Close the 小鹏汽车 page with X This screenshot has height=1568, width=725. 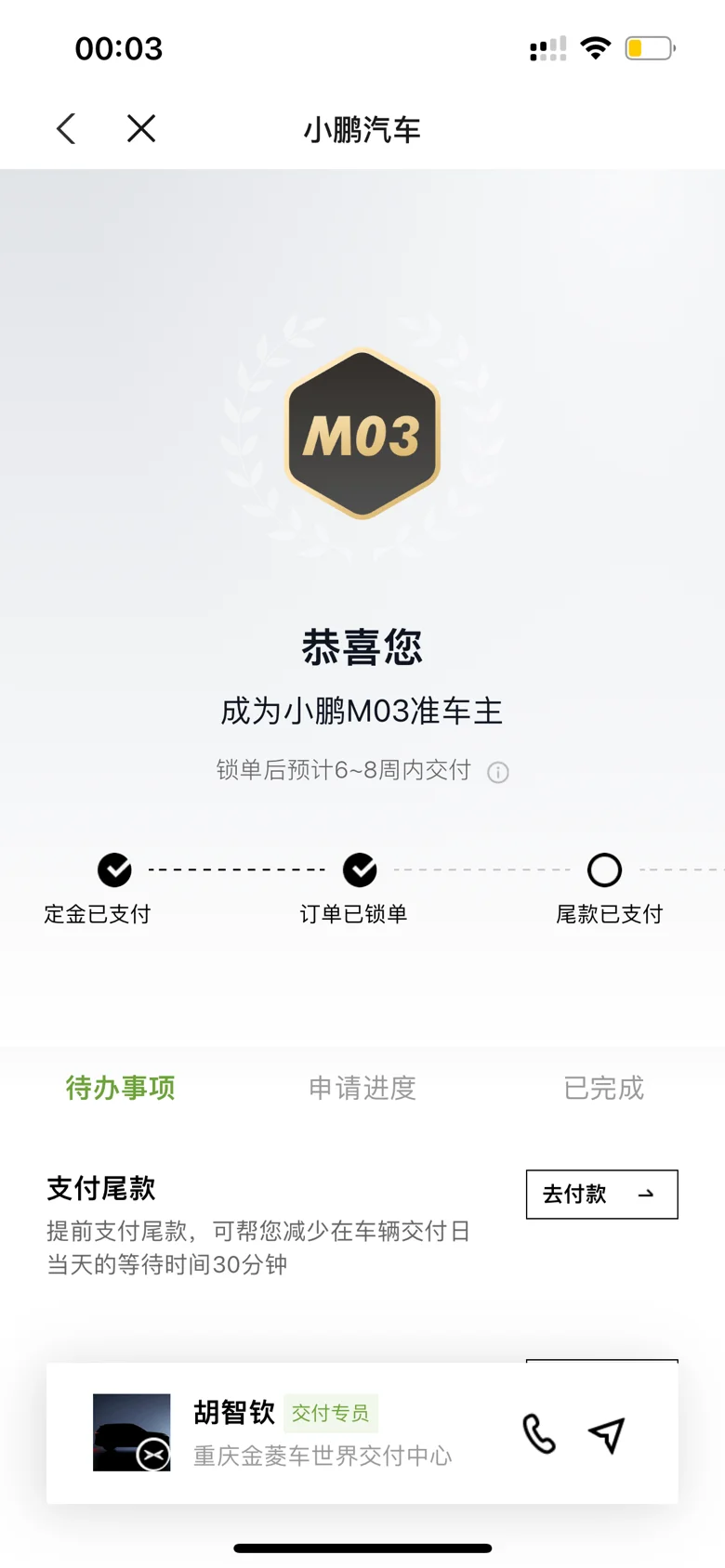141,128
